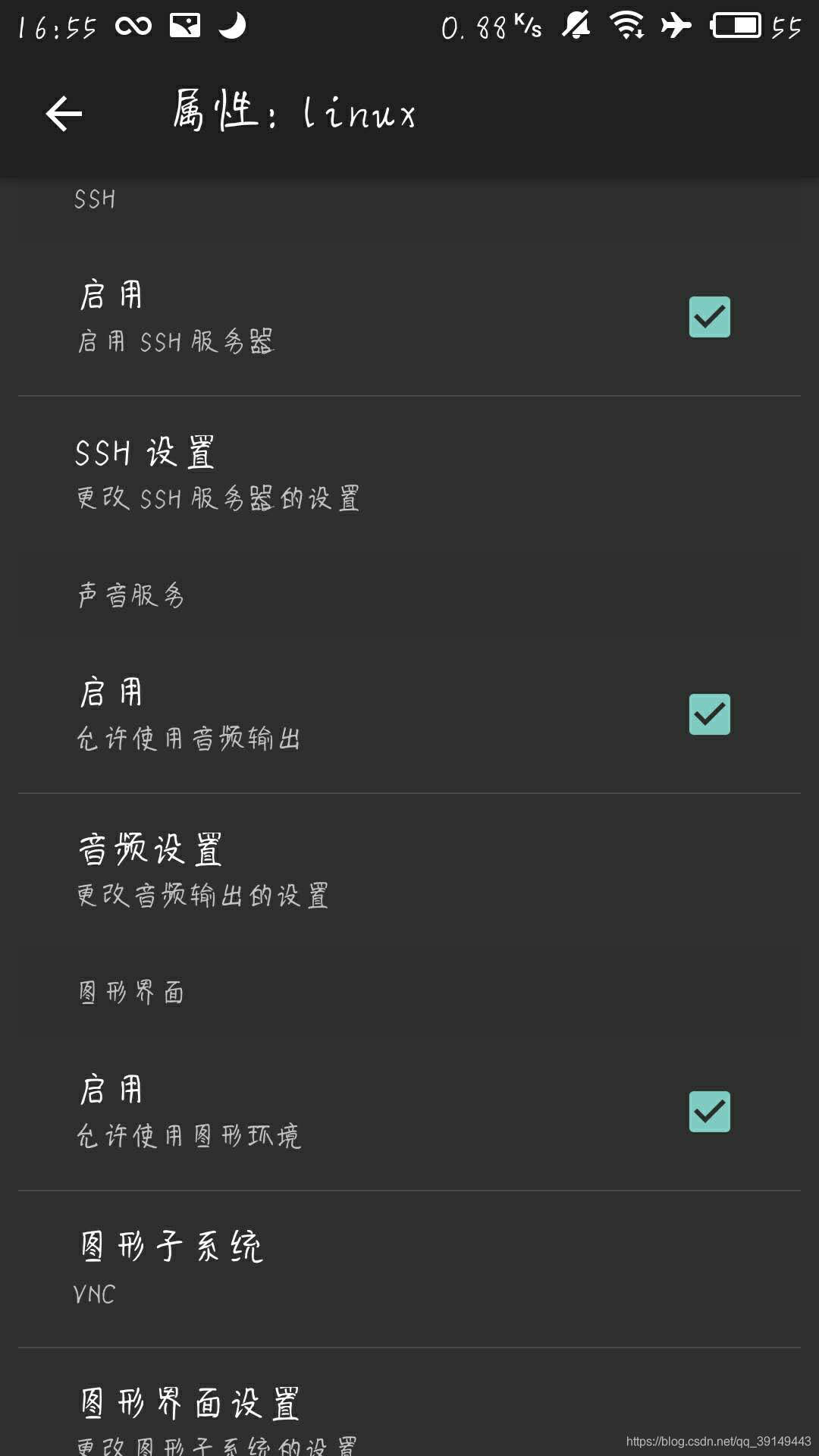Disable 允许使用图形环境 checkbox
This screenshot has height=1456, width=819.
[x=708, y=1111]
